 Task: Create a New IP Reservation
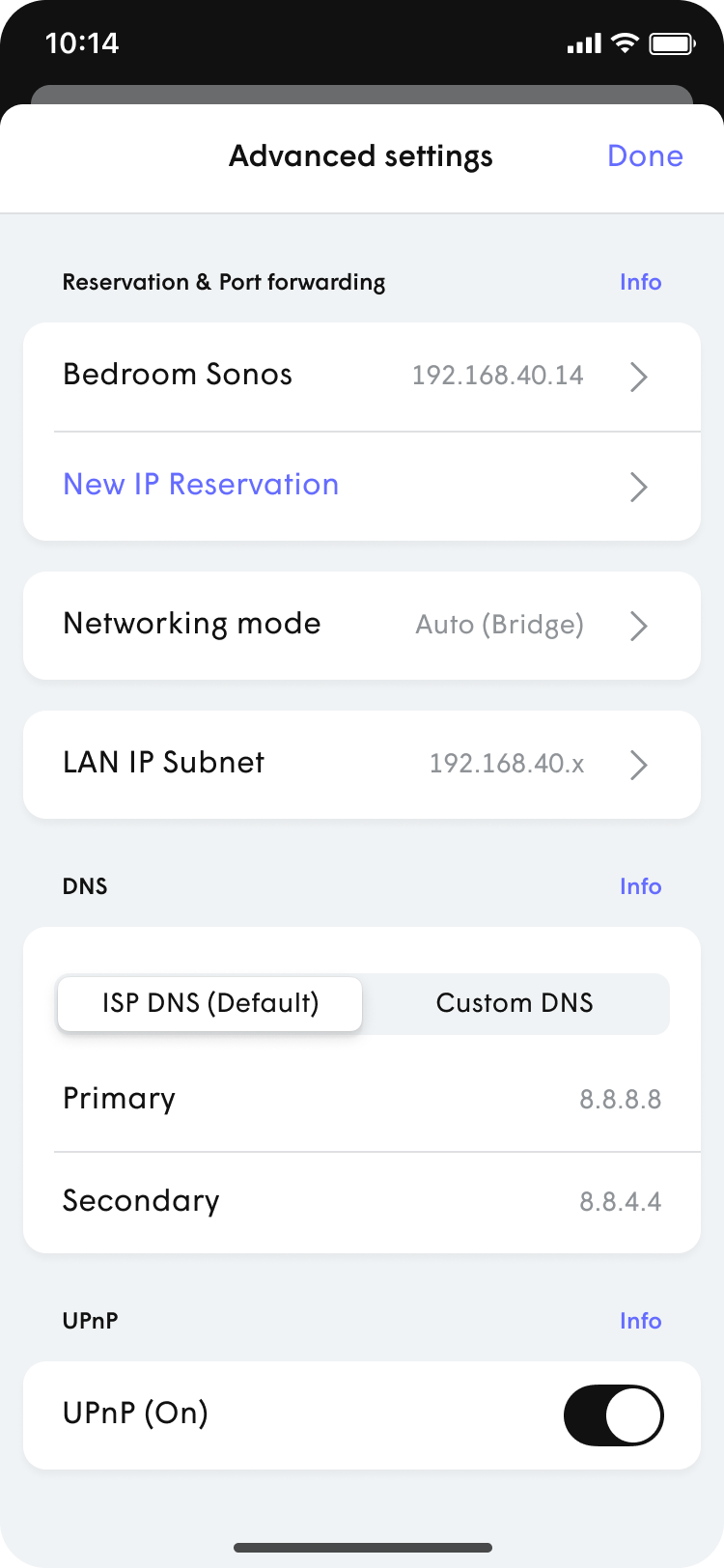[201, 485]
